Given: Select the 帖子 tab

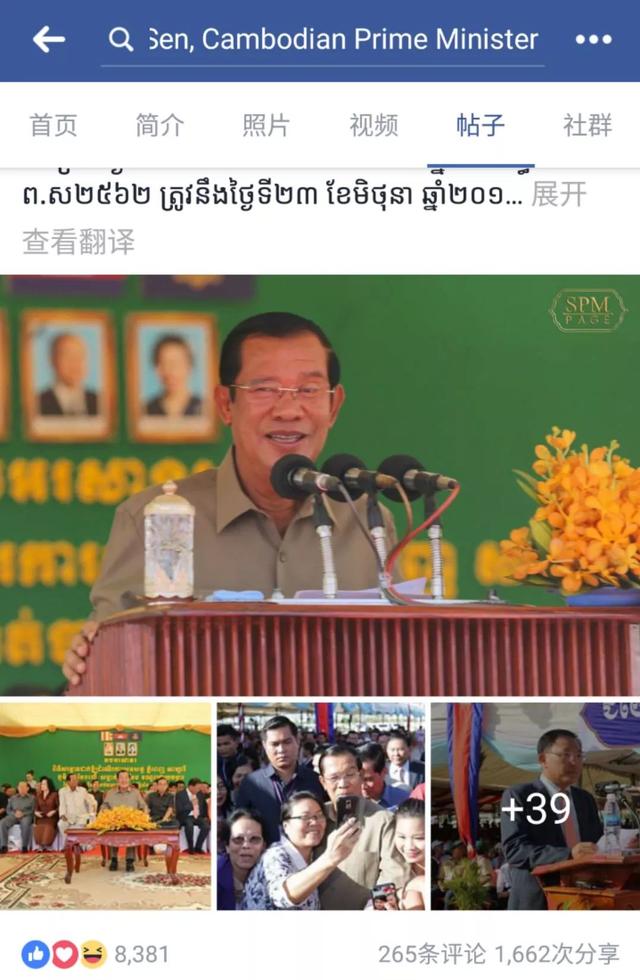Looking at the screenshot, I should pos(480,125).
